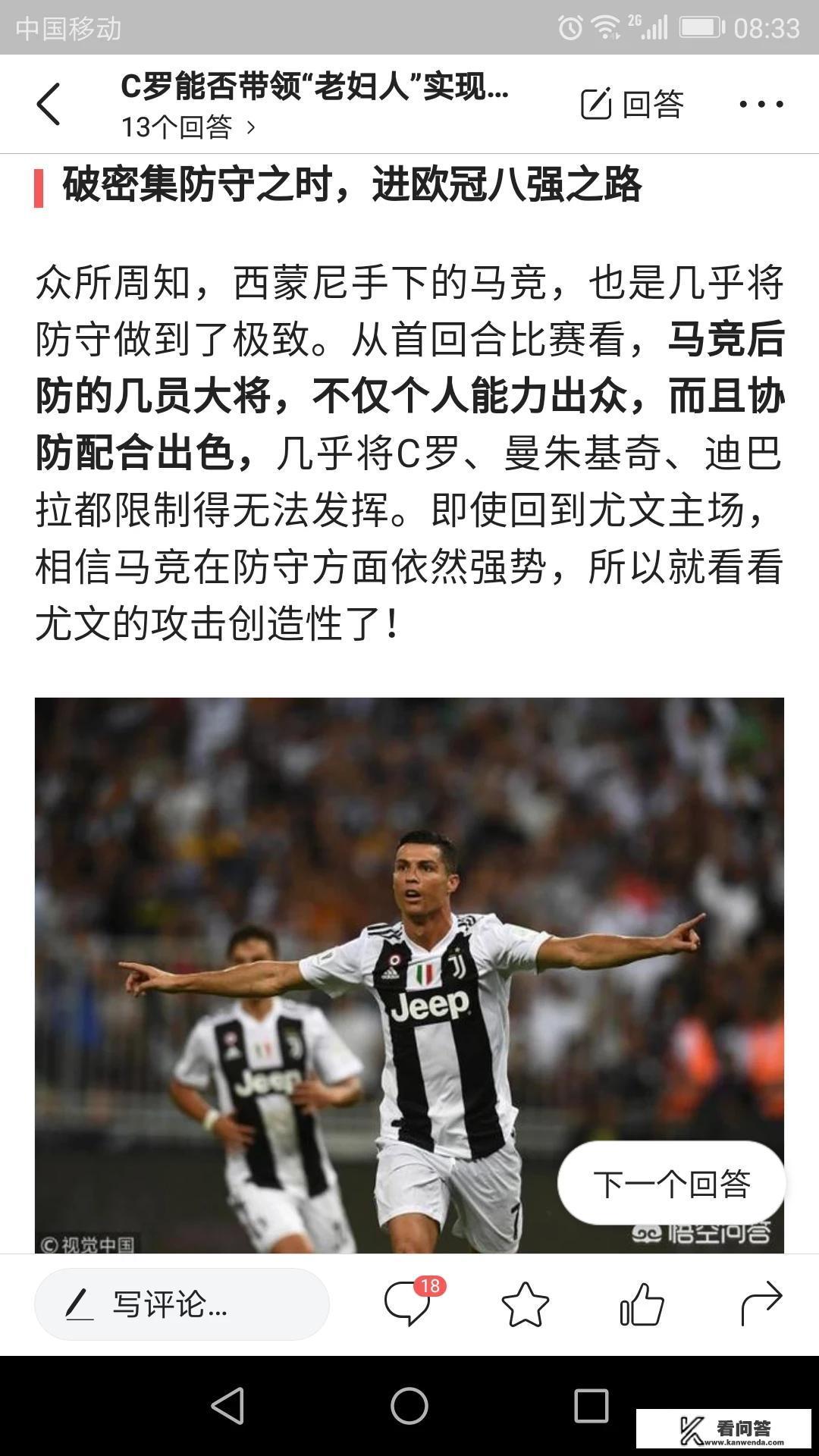The height and width of the screenshot is (1456, 819).
Task: Go back using the top-left arrow
Action: tap(49, 104)
